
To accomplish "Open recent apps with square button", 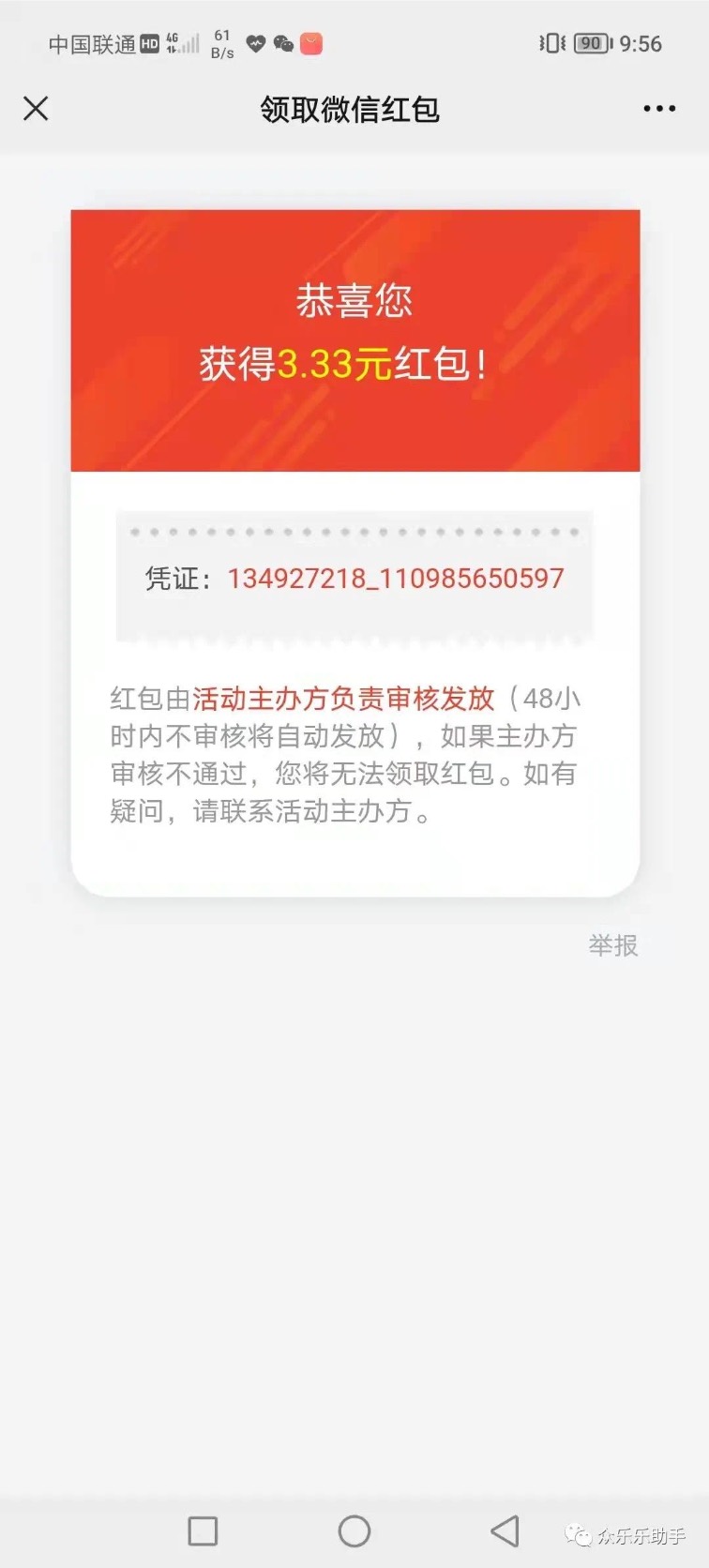I will [203, 1531].
